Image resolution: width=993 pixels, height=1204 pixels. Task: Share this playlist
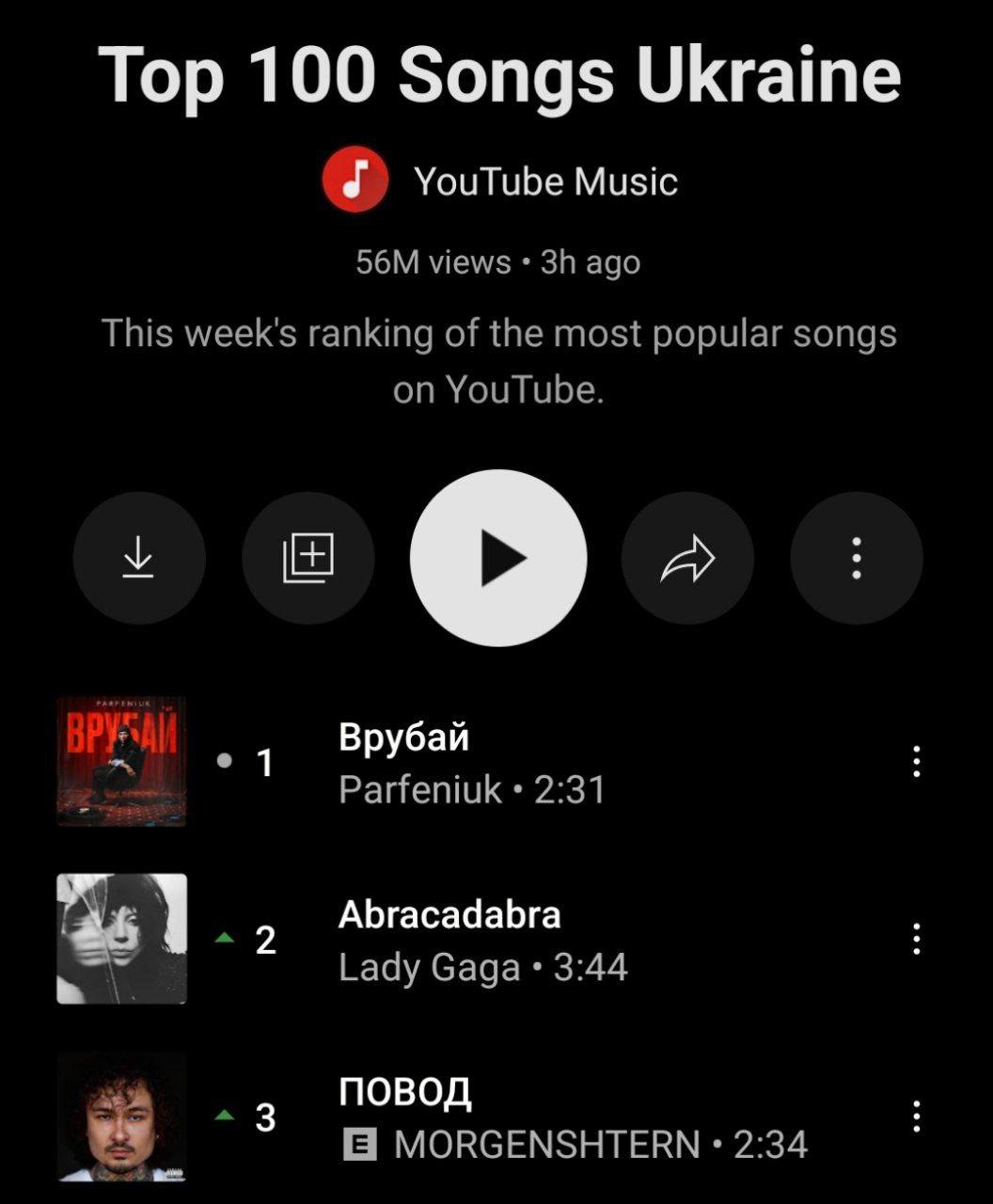pyautogui.click(x=687, y=558)
